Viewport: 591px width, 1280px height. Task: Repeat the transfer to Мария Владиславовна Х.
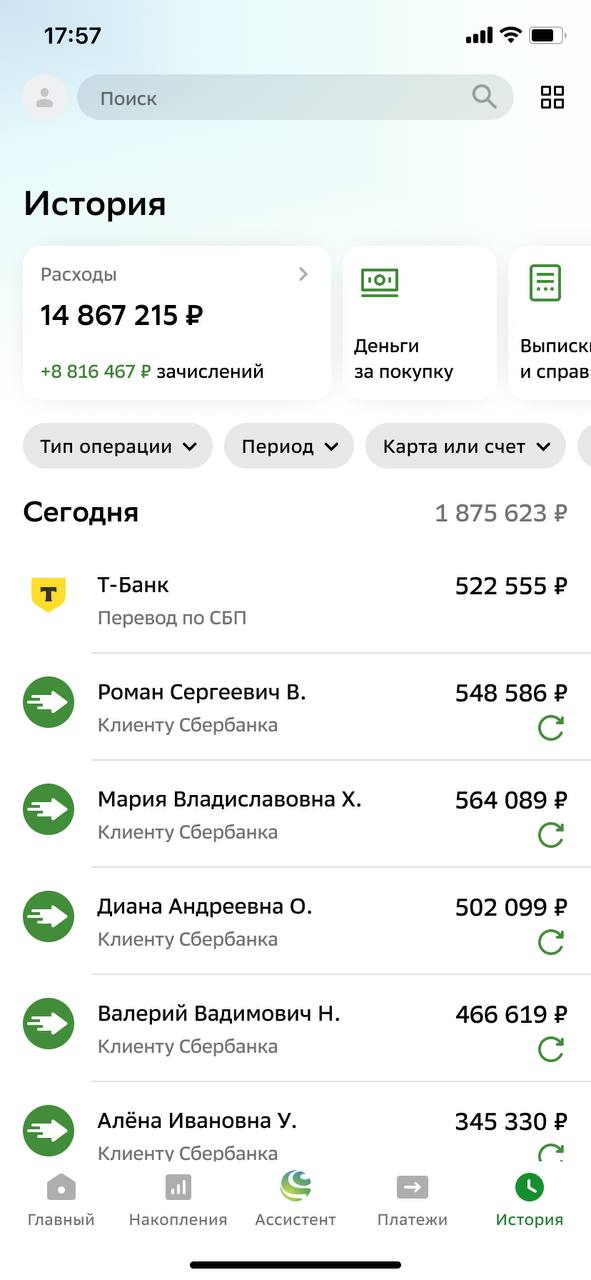(x=551, y=835)
